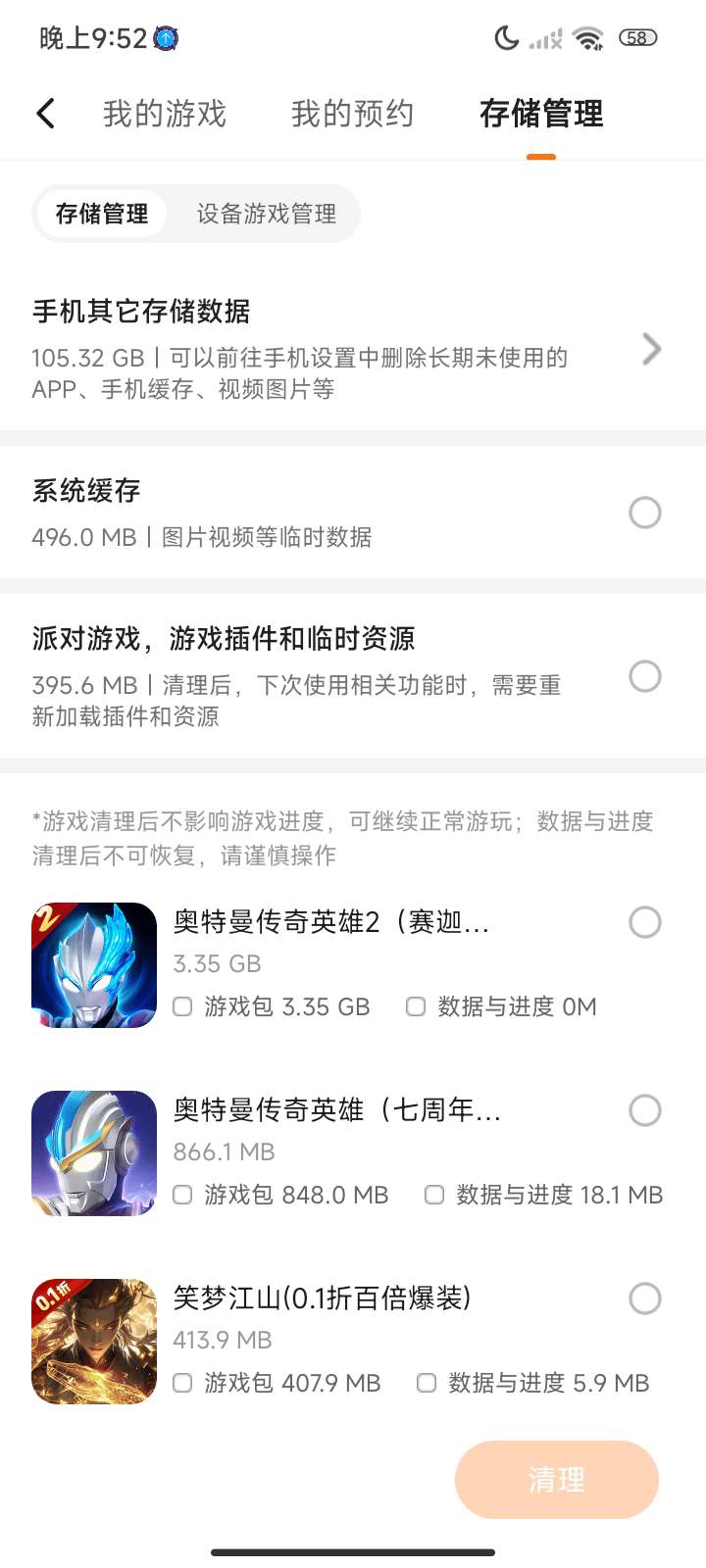Open 手机其它存储数据 row
This screenshot has width=706, height=1568.
(353, 349)
